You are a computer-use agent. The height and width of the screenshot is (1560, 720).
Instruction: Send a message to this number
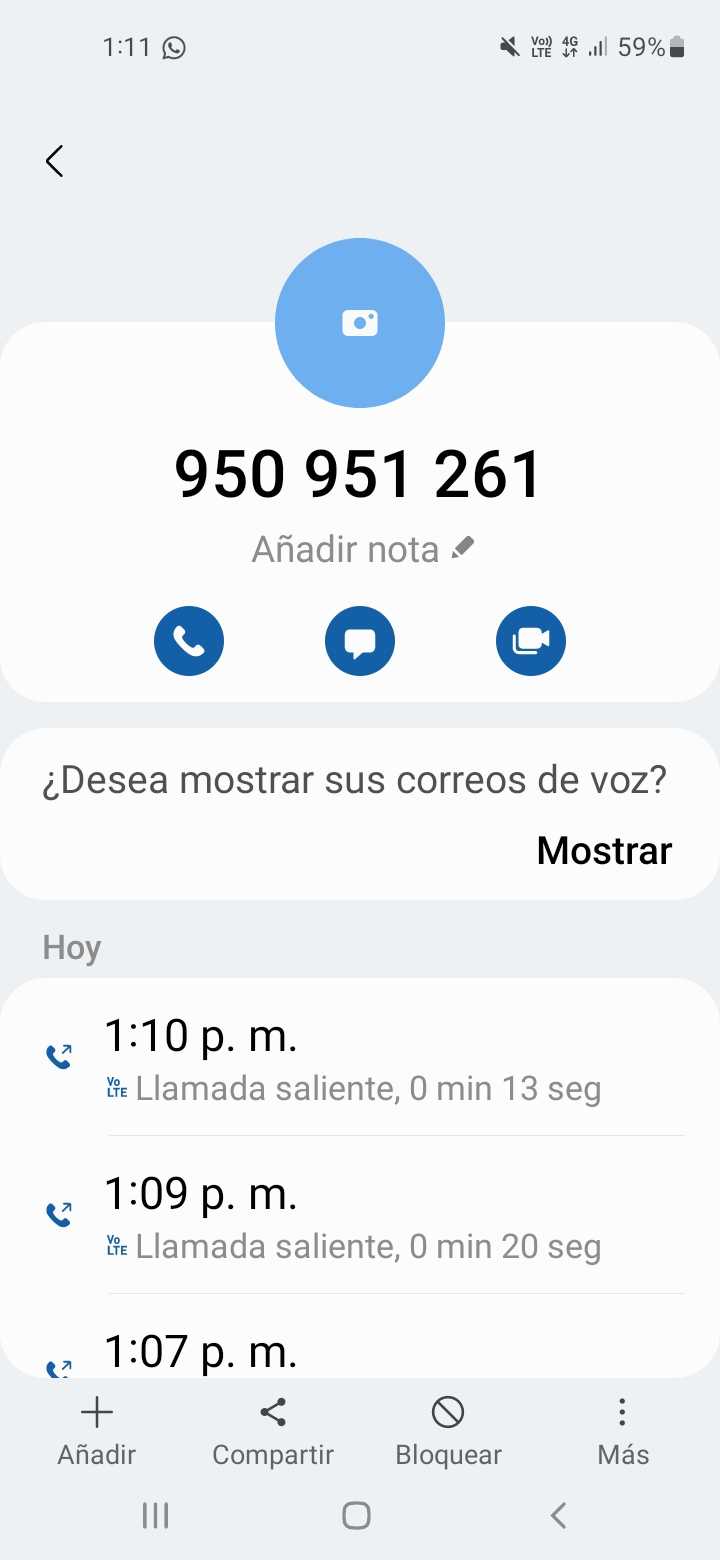[x=360, y=641]
